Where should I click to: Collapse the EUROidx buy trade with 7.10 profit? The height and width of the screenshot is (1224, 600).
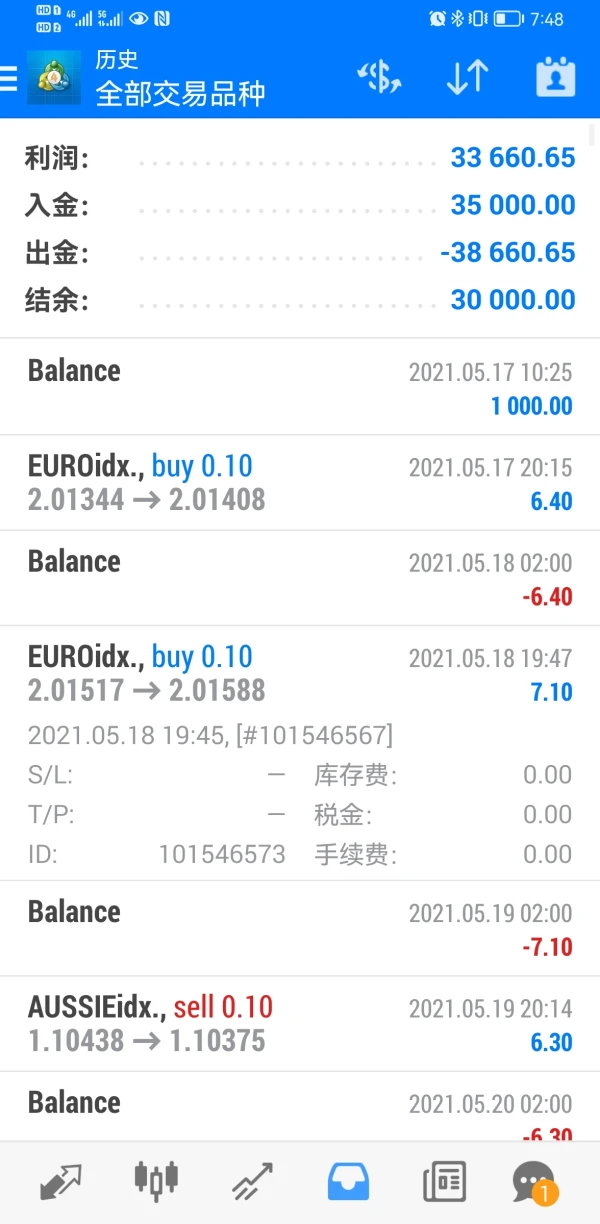[x=300, y=674]
